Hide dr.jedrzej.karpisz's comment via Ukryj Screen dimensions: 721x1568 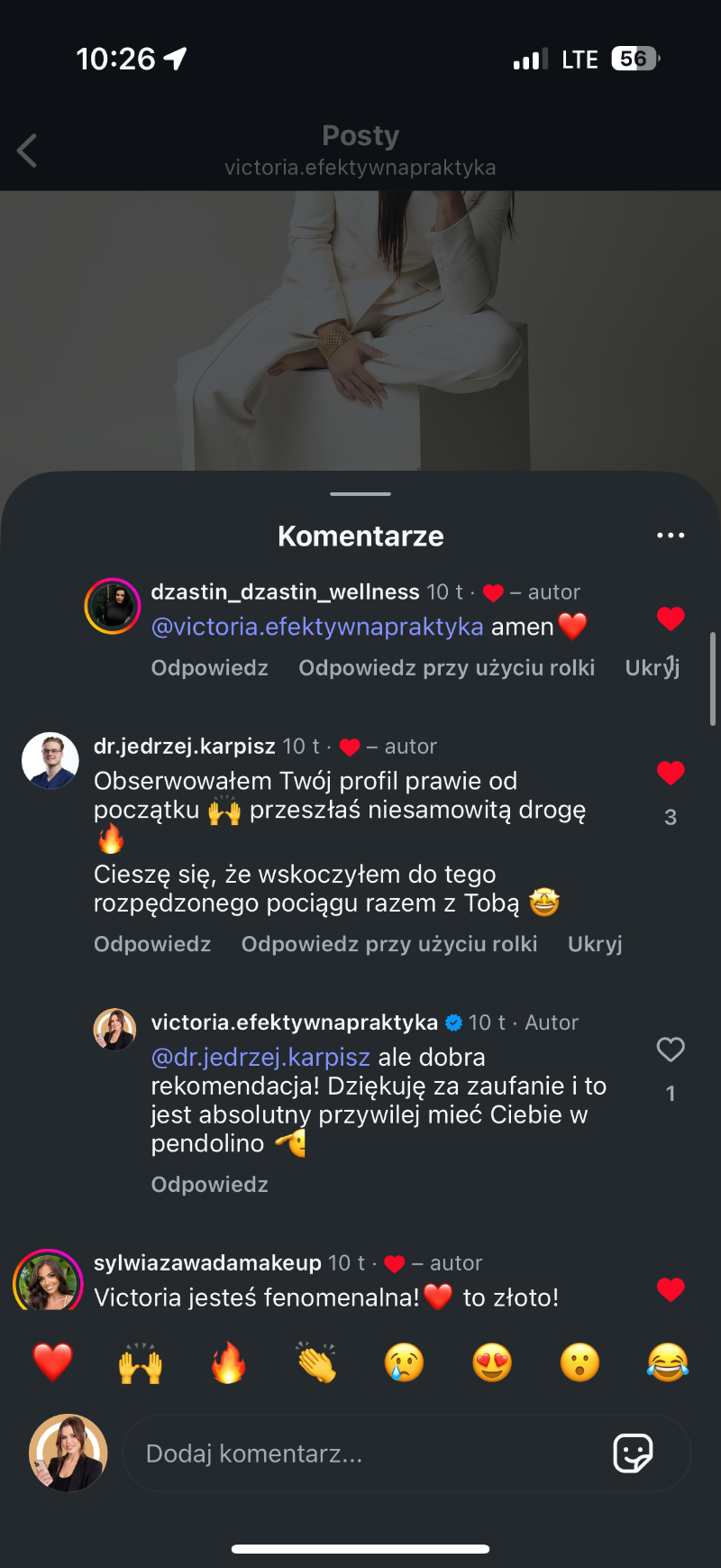(595, 944)
